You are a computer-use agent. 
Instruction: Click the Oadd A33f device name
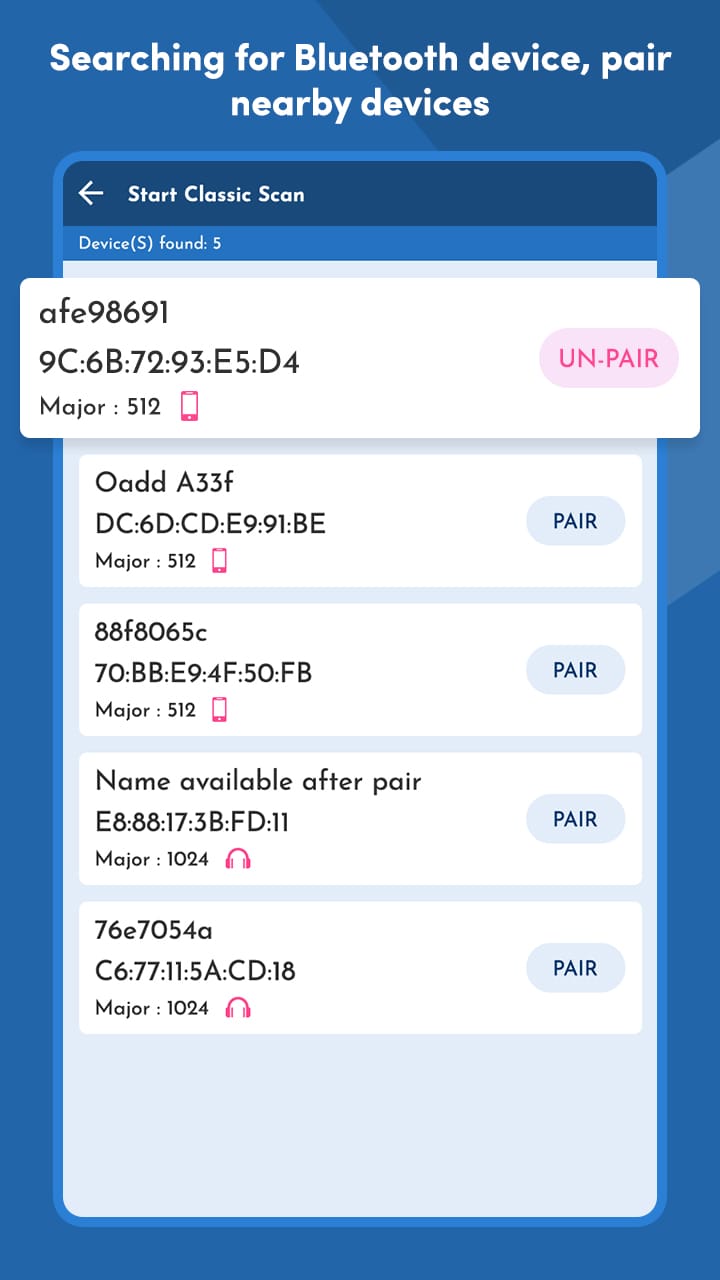click(x=151, y=482)
